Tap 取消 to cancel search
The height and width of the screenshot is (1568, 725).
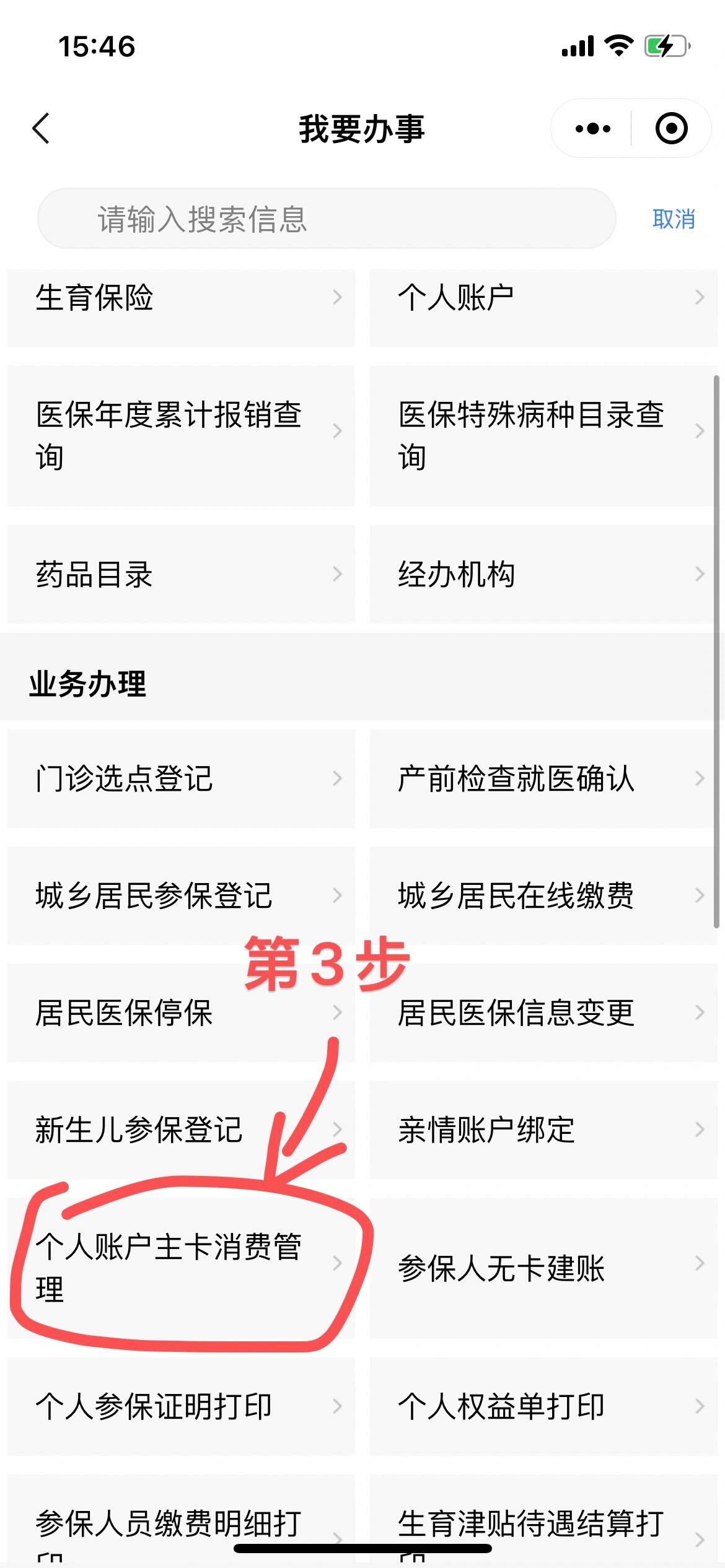[673, 219]
